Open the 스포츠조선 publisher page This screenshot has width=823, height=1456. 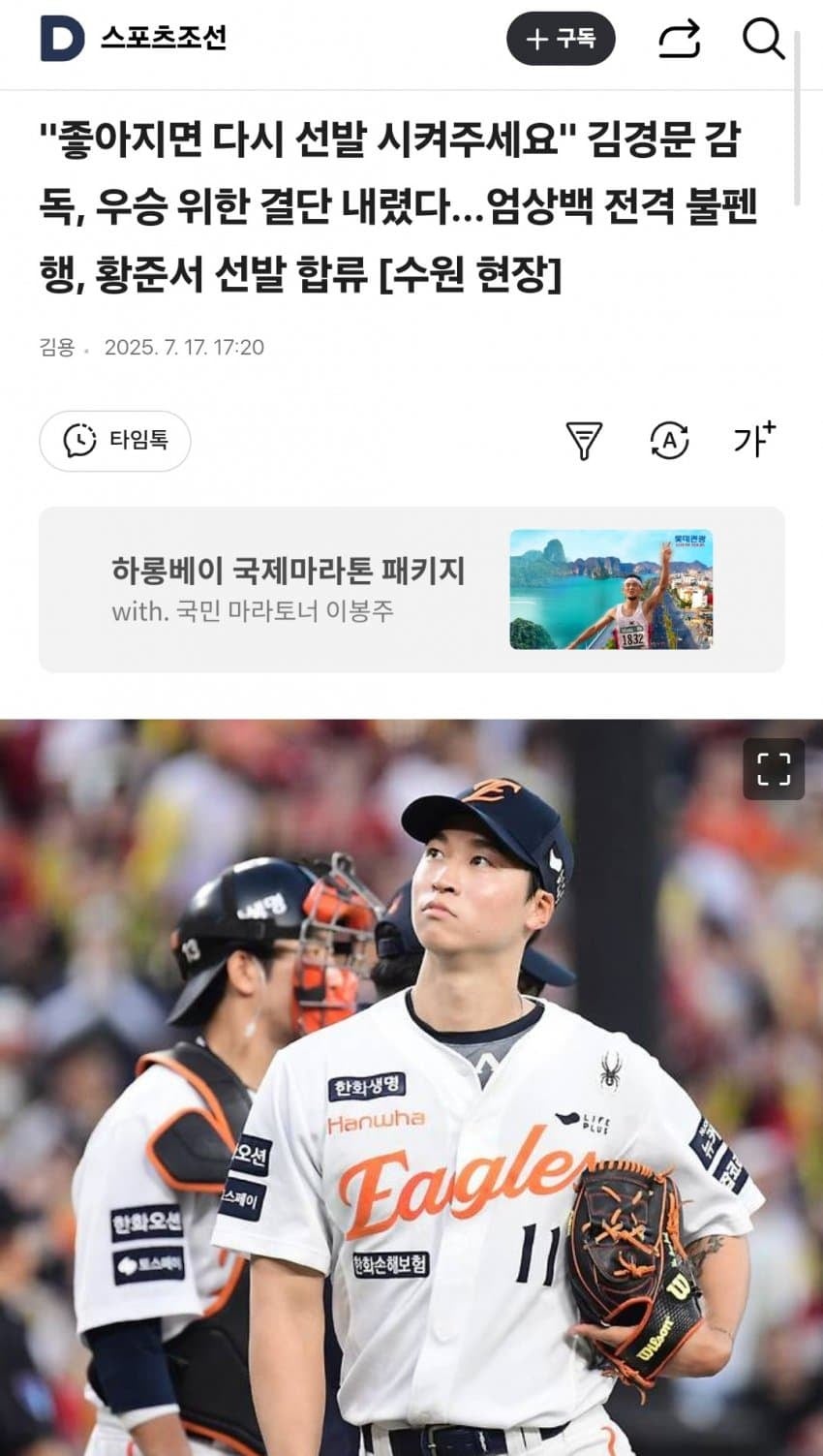pyautogui.click(x=163, y=39)
